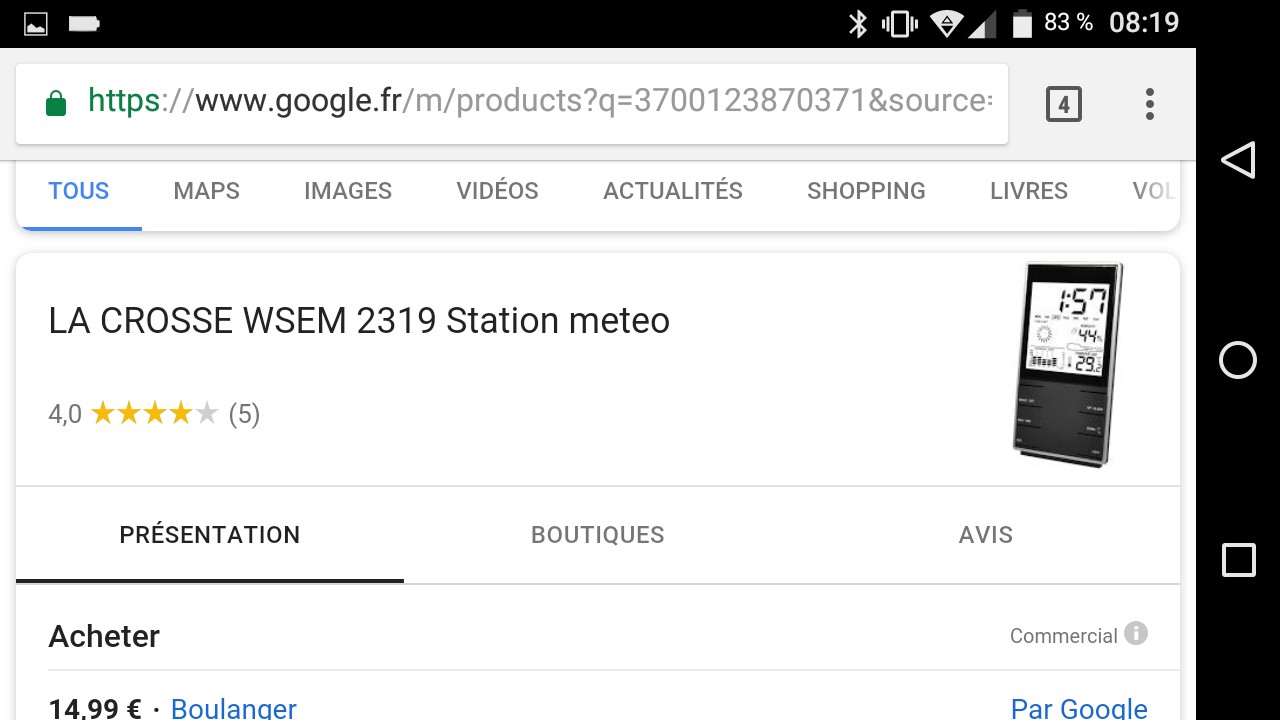Select the Livres search tab
The width and height of the screenshot is (1280, 720).
tap(1028, 191)
